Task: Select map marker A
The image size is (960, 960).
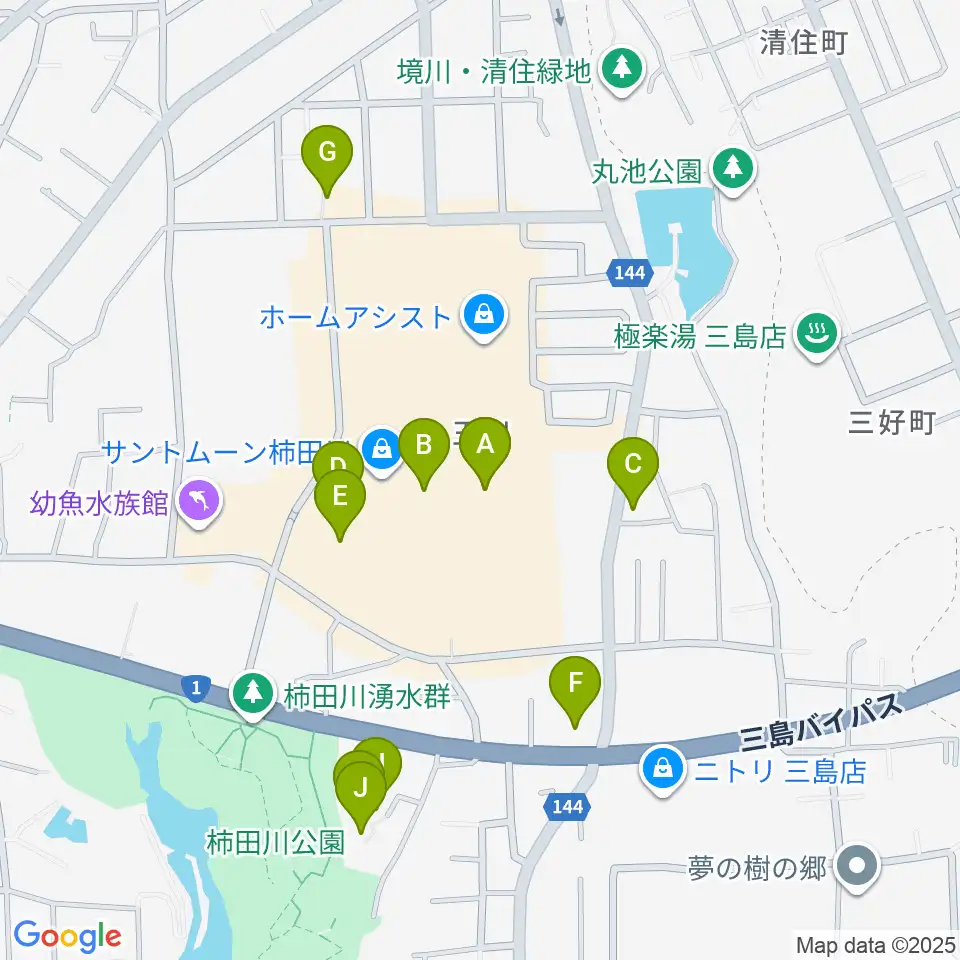Action: point(485,448)
